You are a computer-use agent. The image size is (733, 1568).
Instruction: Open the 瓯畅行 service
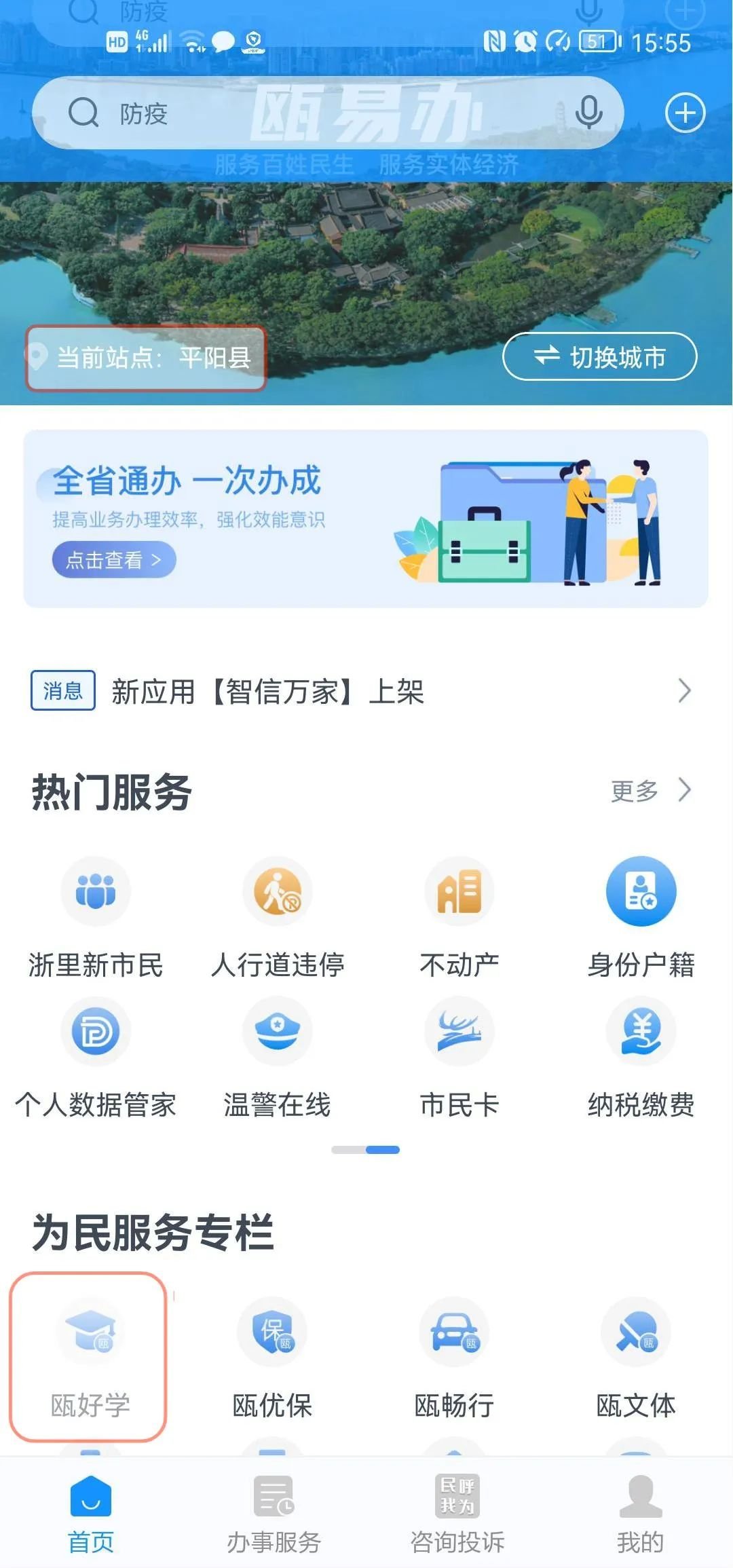click(x=454, y=1356)
